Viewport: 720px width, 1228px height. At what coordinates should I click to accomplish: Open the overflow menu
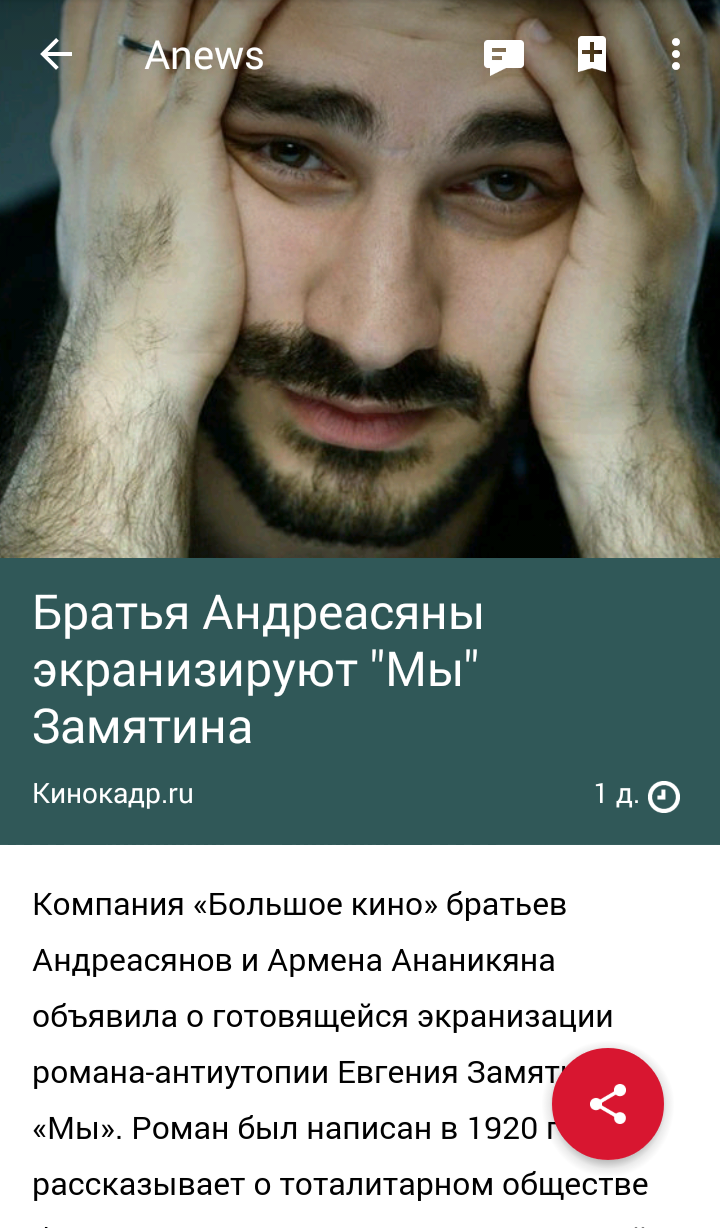[676, 55]
